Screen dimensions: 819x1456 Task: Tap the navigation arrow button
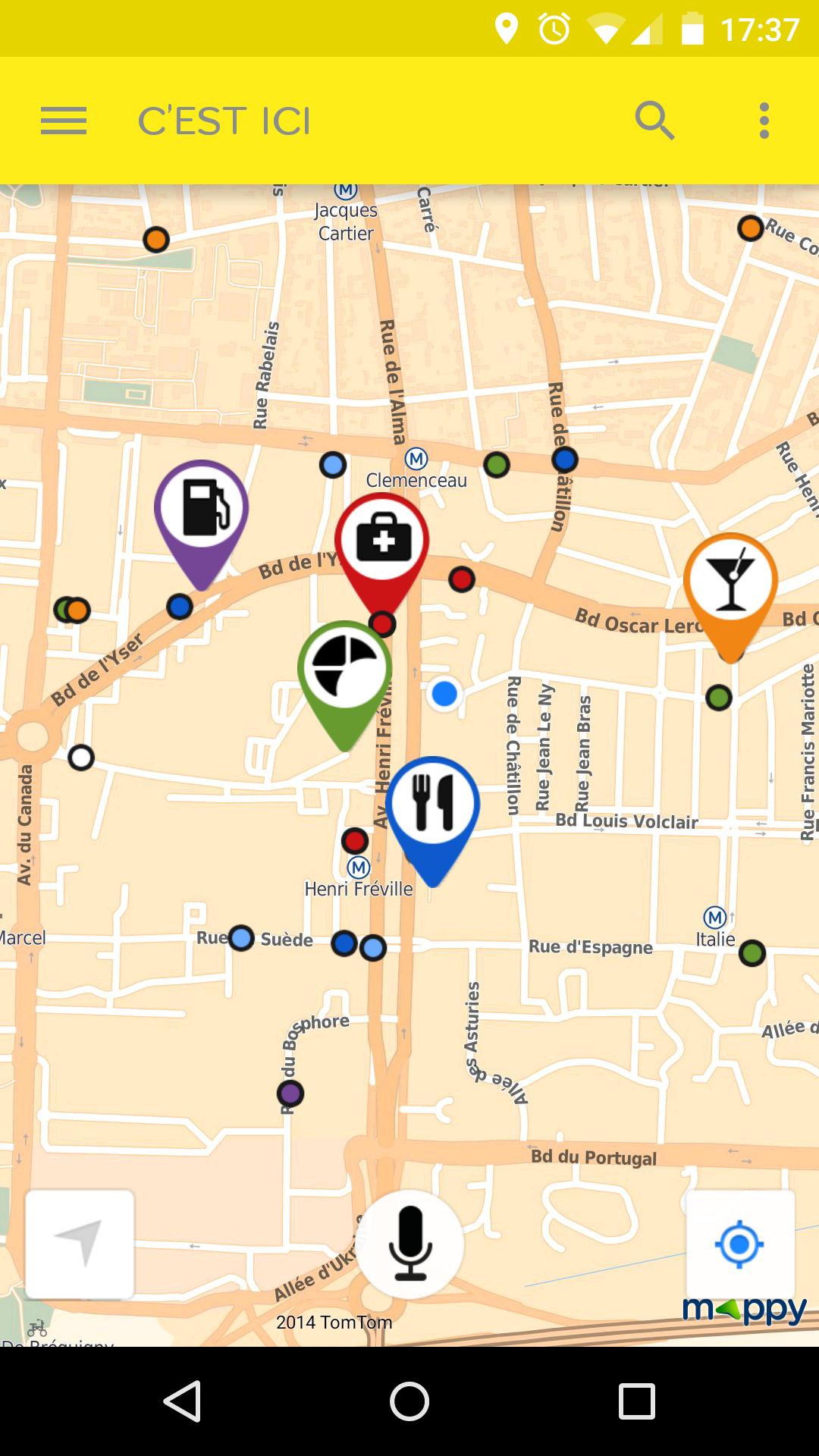click(x=80, y=1244)
